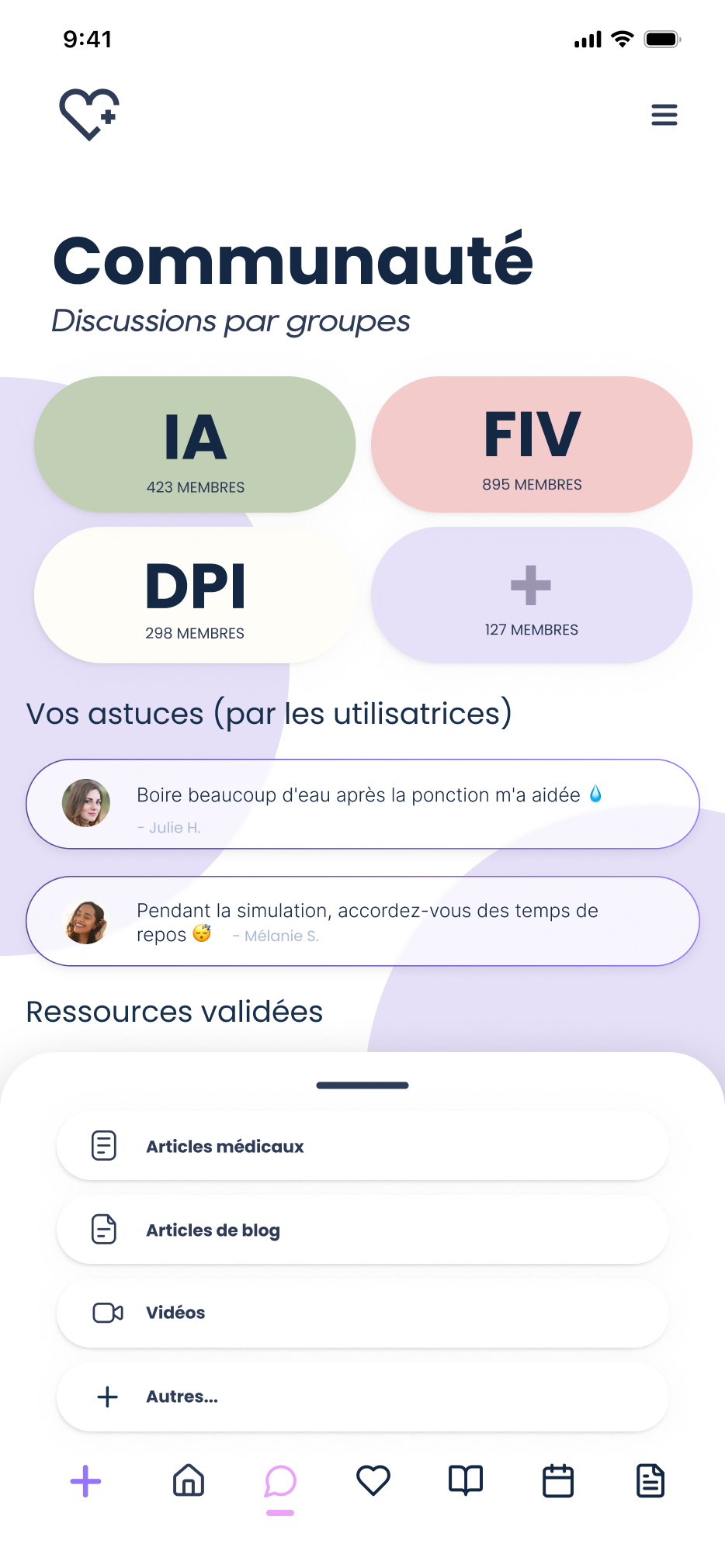Switch to the calendar tab

pyautogui.click(x=557, y=1480)
